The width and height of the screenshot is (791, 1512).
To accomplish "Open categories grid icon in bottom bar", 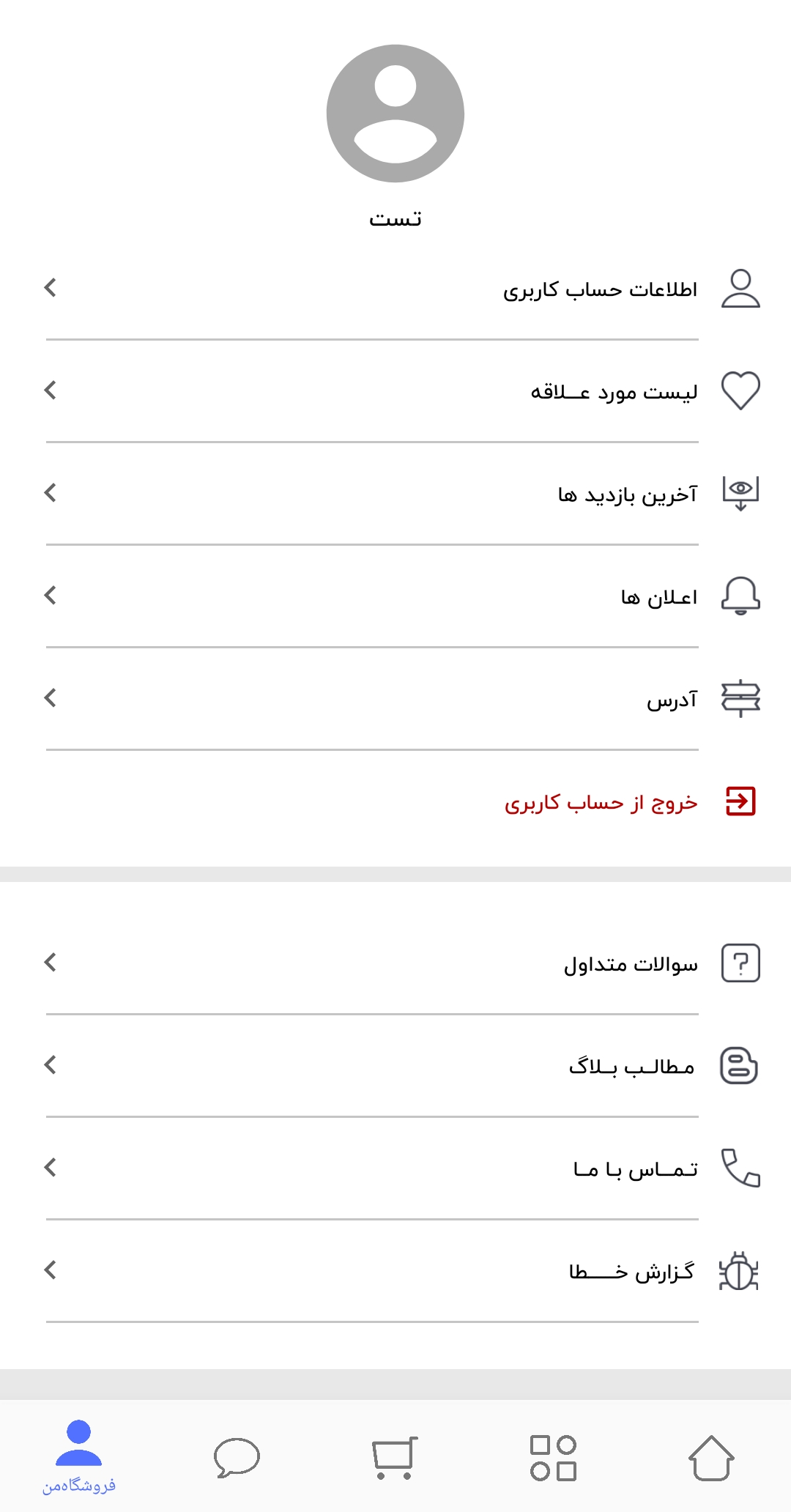I will coord(554,1458).
